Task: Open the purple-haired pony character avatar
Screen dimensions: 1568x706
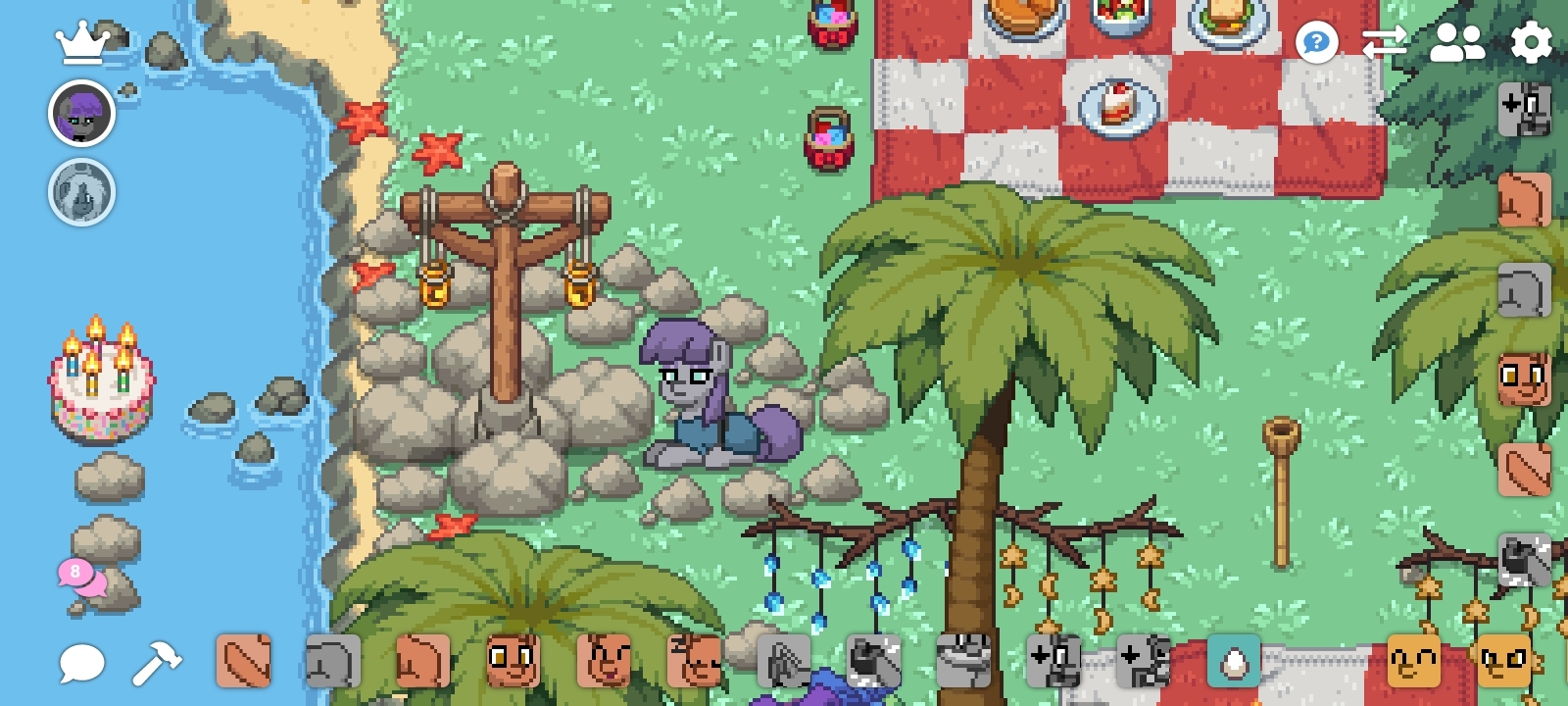Action: coord(82,114)
